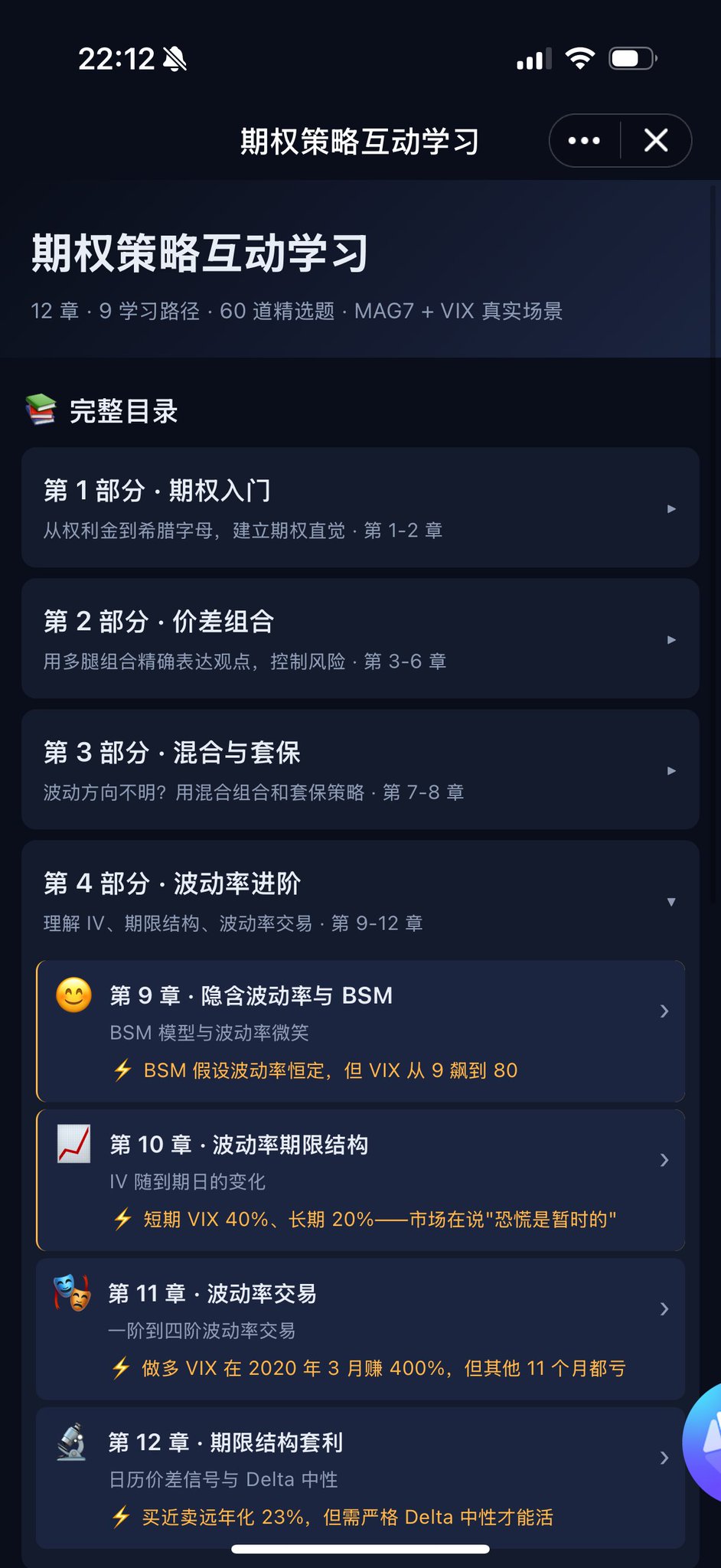This screenshot has height=1568, width=721.
Task: Open 第 12 章 · 期限结构套利
Action: pyautogui.click(x=360, y=1478)
